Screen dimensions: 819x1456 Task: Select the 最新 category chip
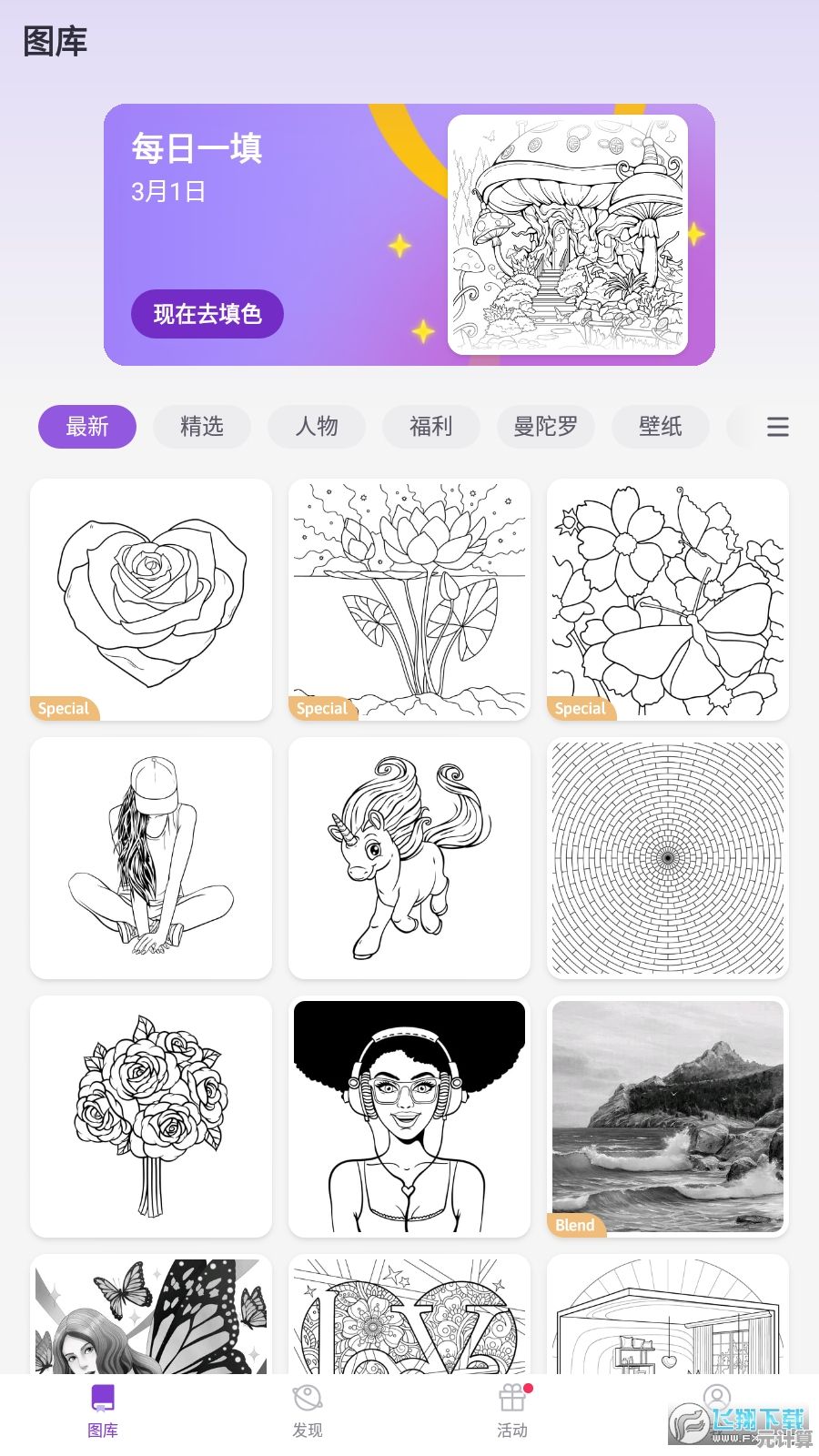(87, 427)
